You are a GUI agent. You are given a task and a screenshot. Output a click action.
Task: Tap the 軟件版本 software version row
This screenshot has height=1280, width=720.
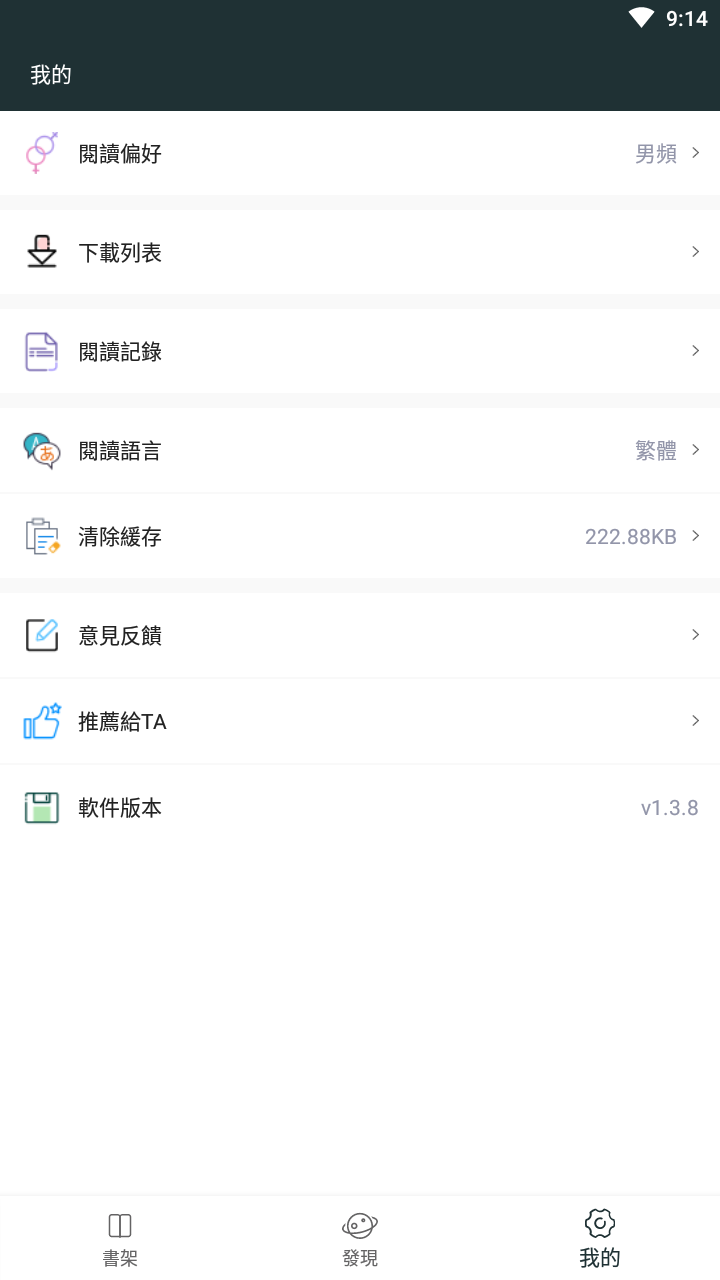(360, 808)
